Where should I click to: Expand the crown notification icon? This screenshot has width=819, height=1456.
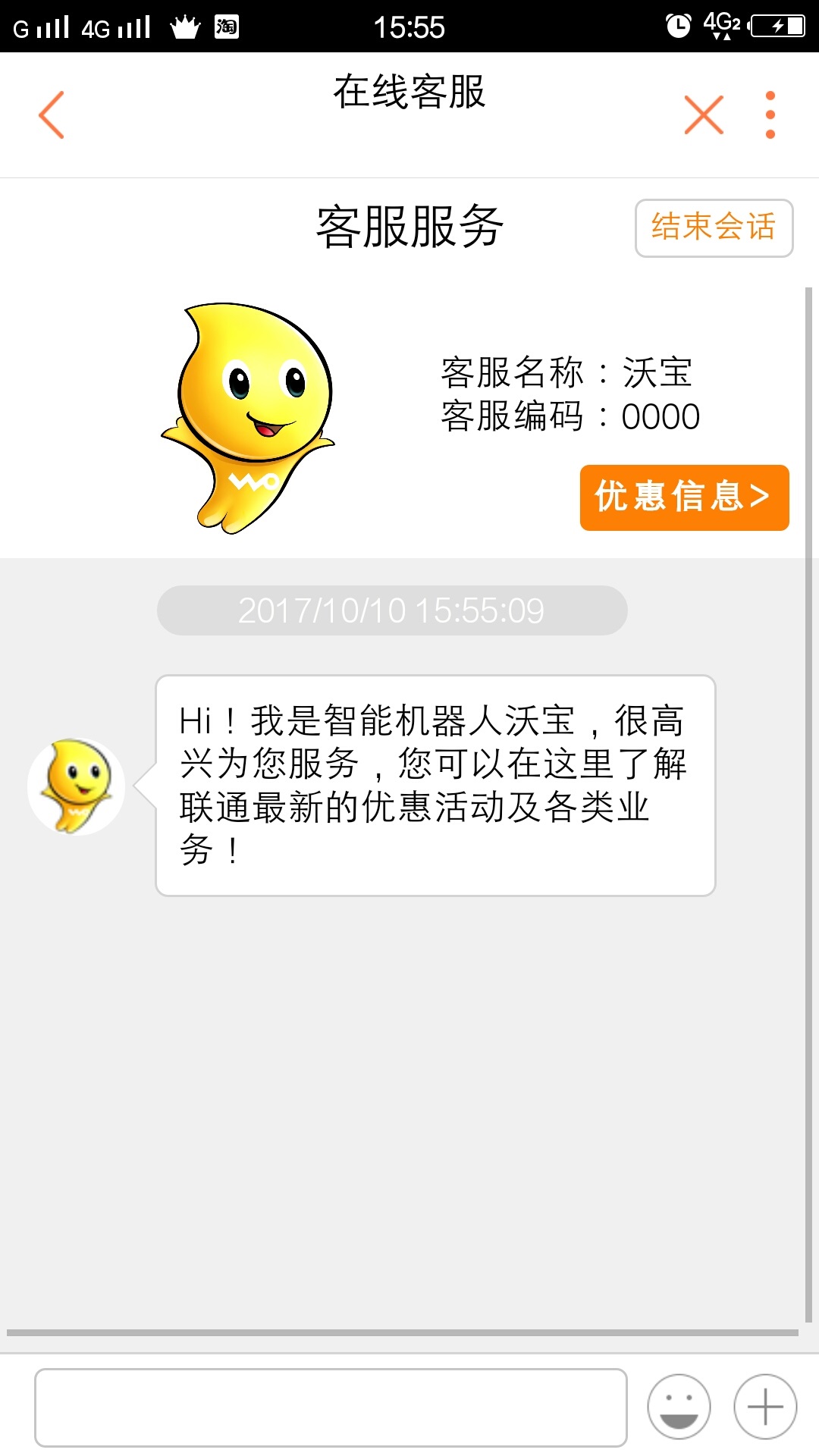tap(182, 27)
